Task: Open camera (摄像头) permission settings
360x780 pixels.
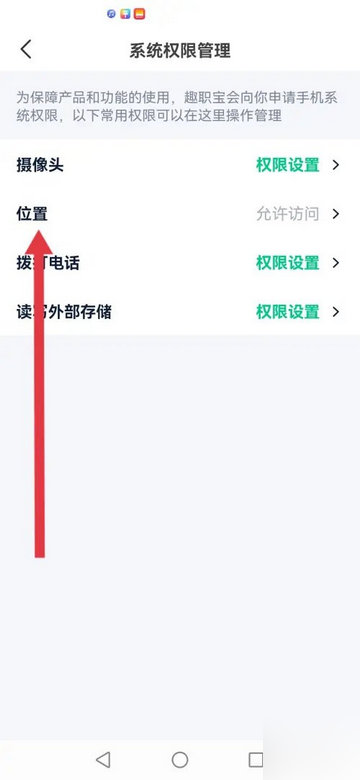Action: coord(180,165)
